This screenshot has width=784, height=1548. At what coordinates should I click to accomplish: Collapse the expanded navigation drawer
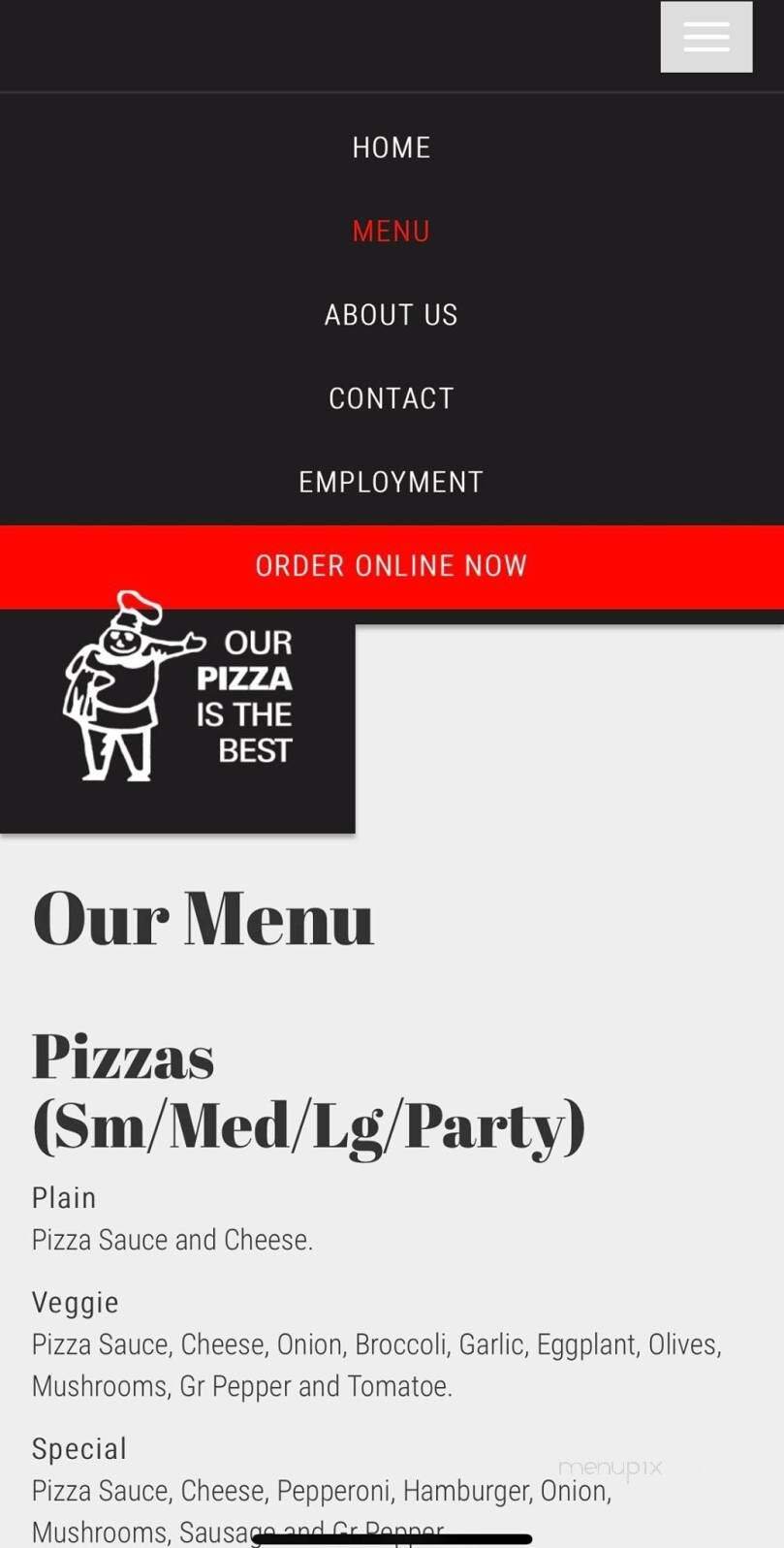(706, 37)
